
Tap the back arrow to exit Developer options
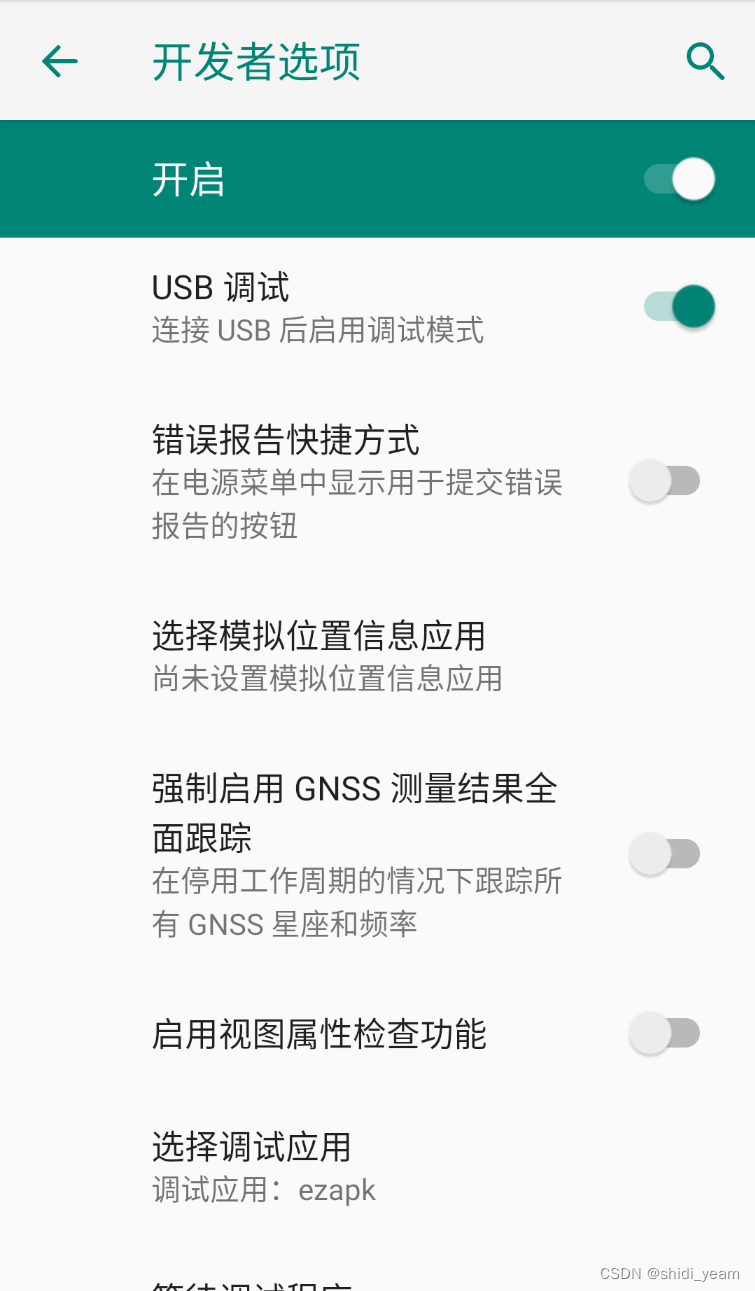59,61
